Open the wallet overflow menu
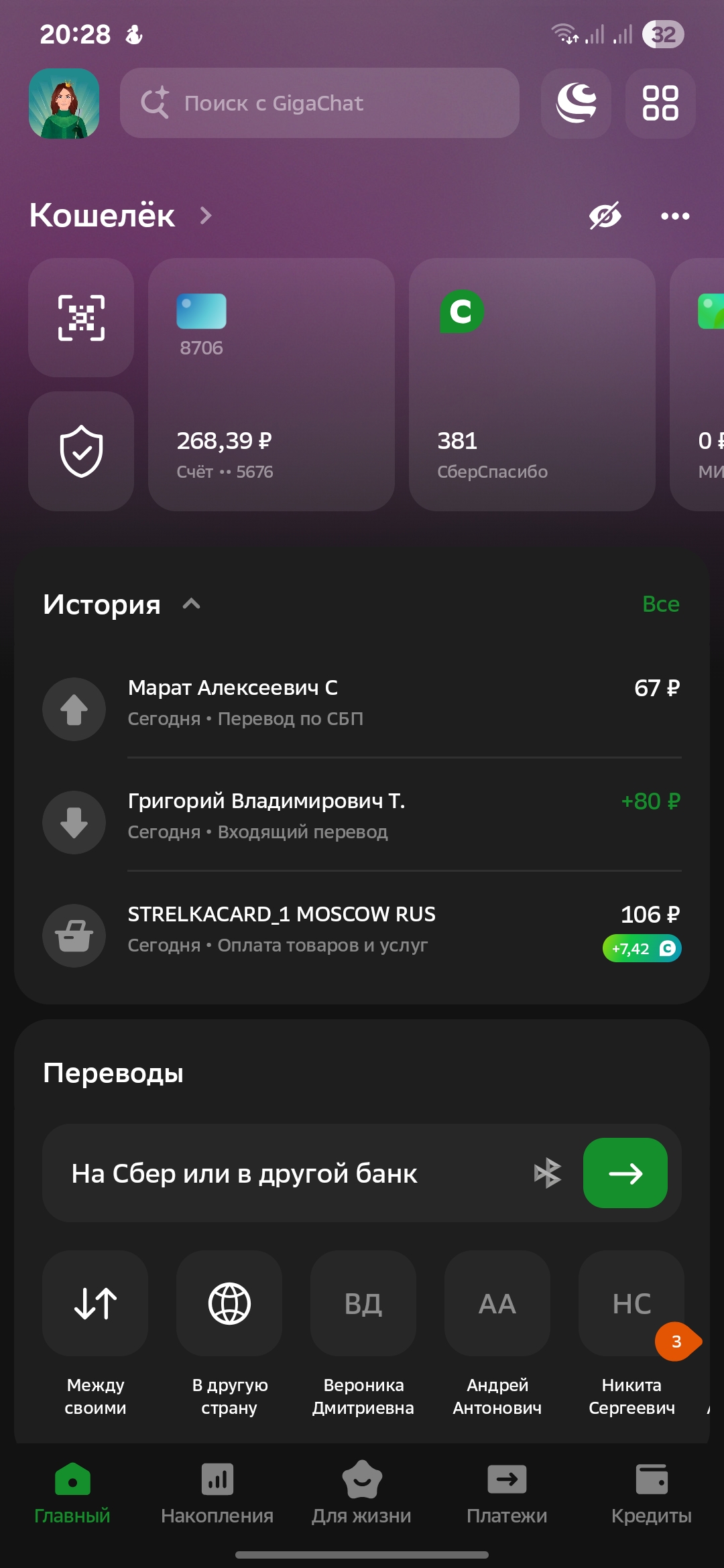724x1568 pixels. click(x=674, y=216)
